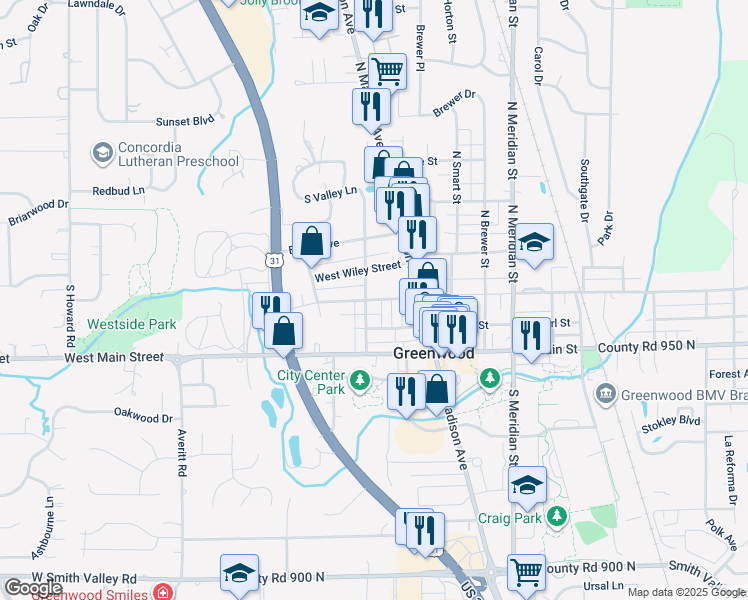Tap the shopping bag marker above West Wiley Street
This screenshot has height=600, width=748.
[312, 241]
